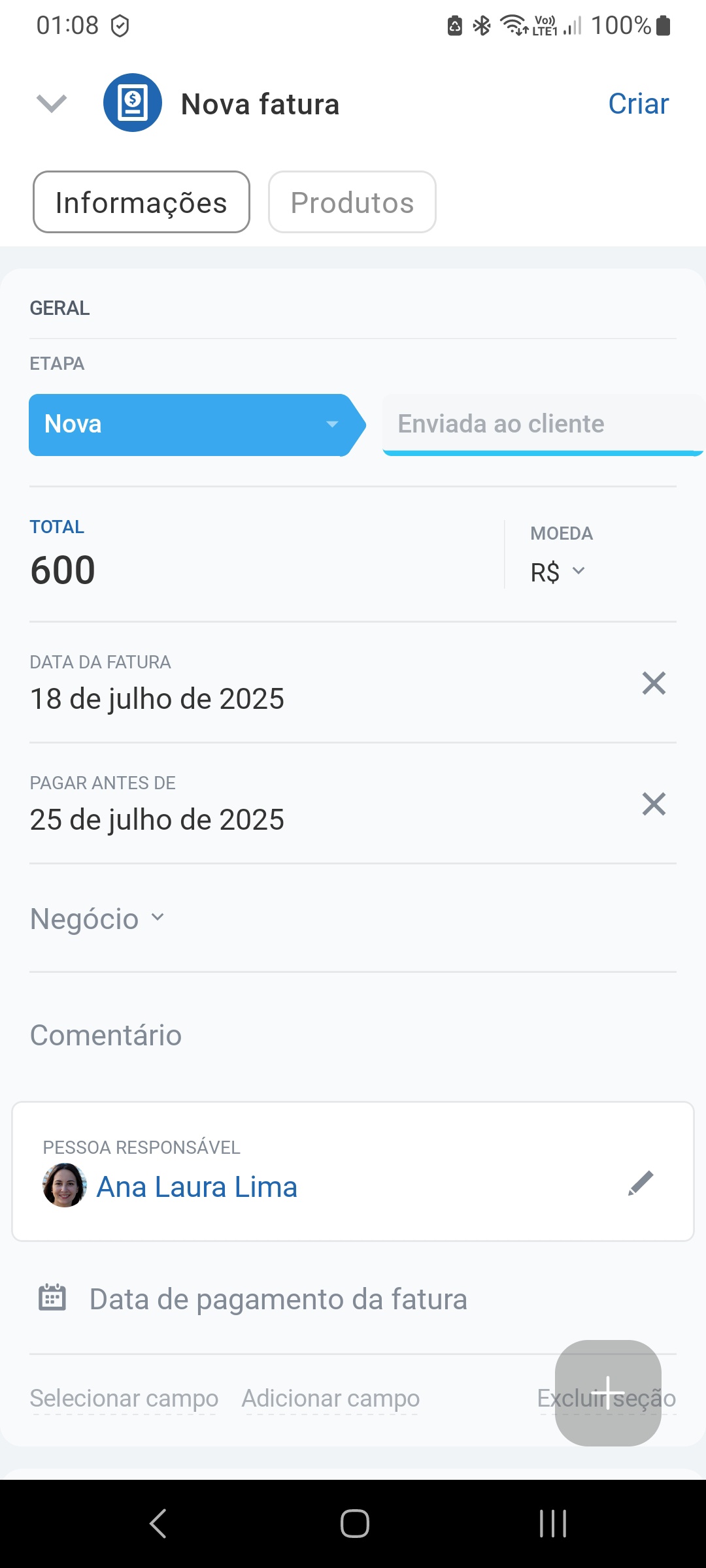This screenshot has width=706, height=1568.
Task: Change the invoice date 18 de julho
Action: tap(157, 699)
